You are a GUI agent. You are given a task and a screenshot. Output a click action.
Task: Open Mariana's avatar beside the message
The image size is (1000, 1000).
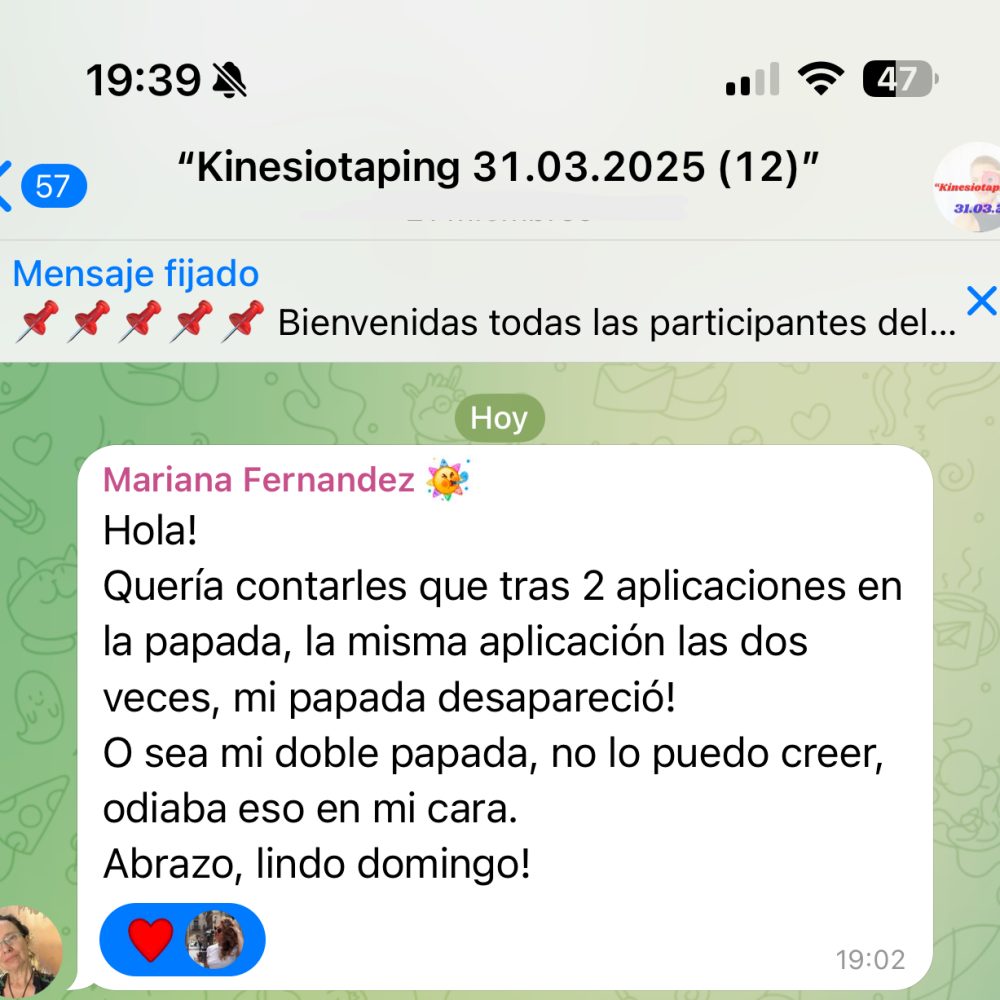point(28,950)
